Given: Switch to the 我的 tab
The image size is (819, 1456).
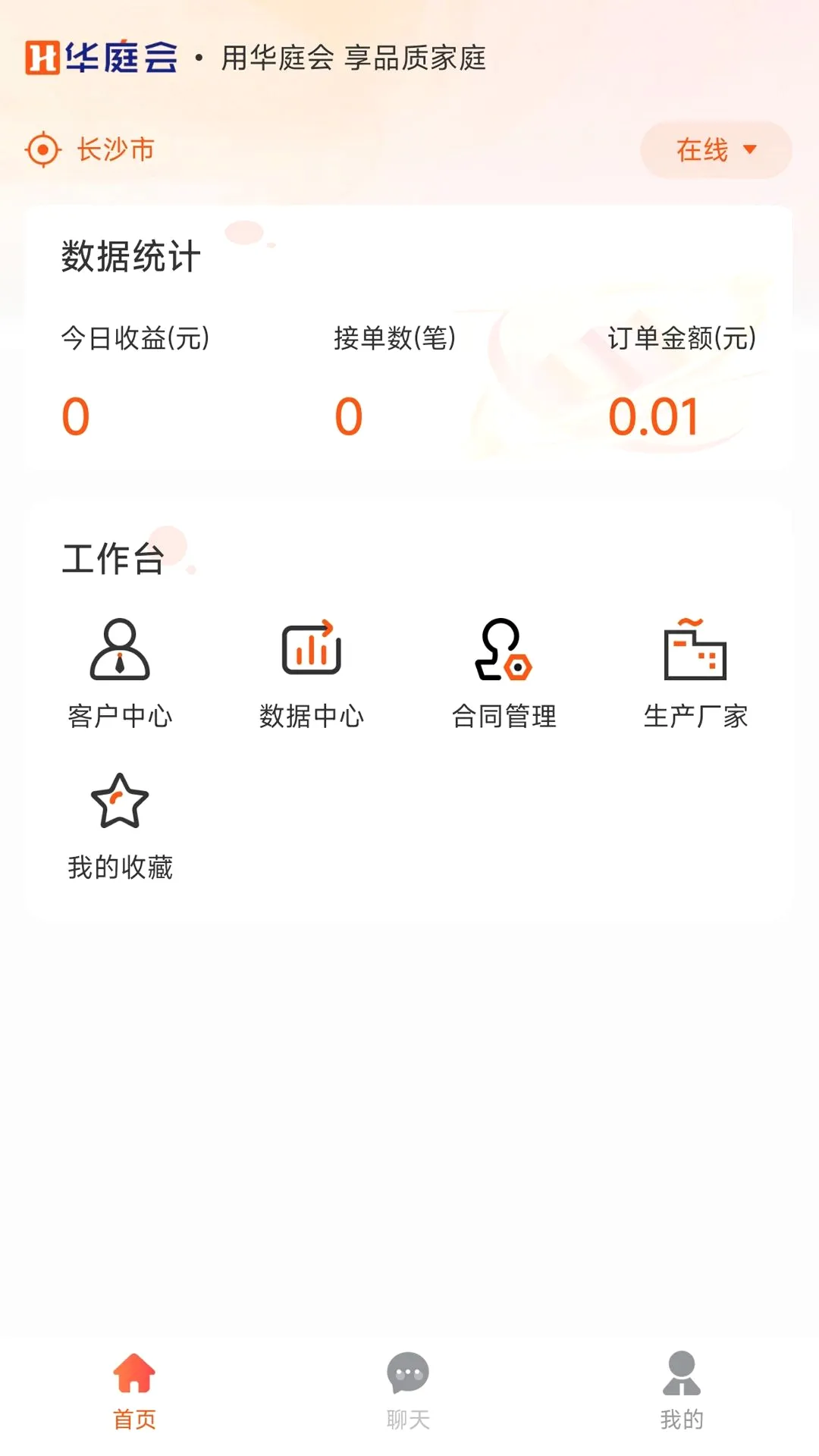Looking at the screenshot, I should pos(682,1391).
